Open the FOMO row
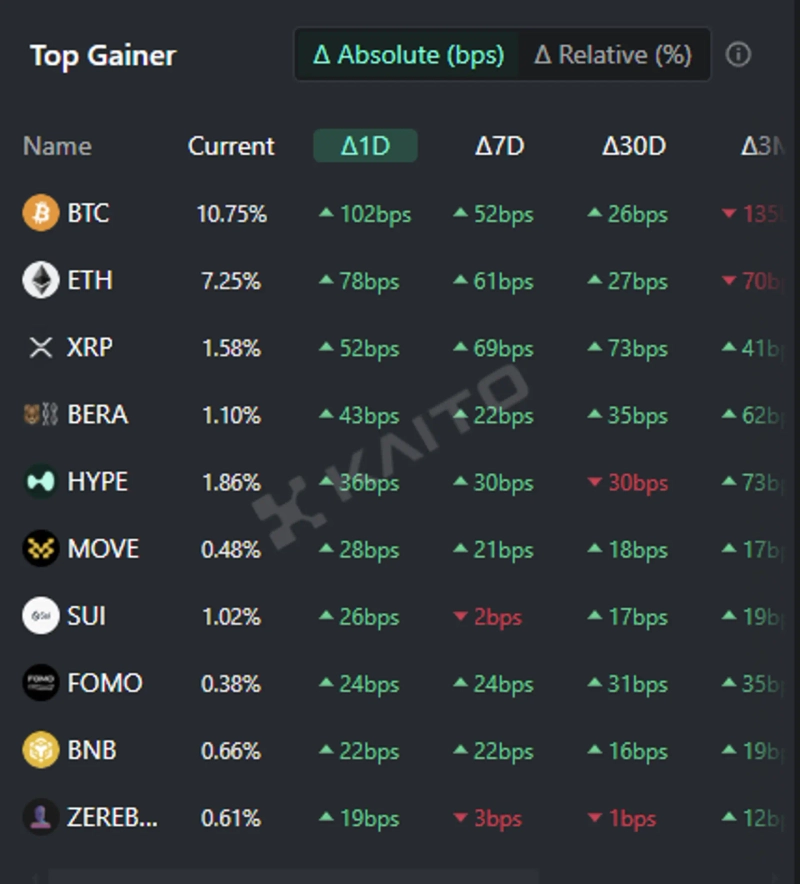 104,683
